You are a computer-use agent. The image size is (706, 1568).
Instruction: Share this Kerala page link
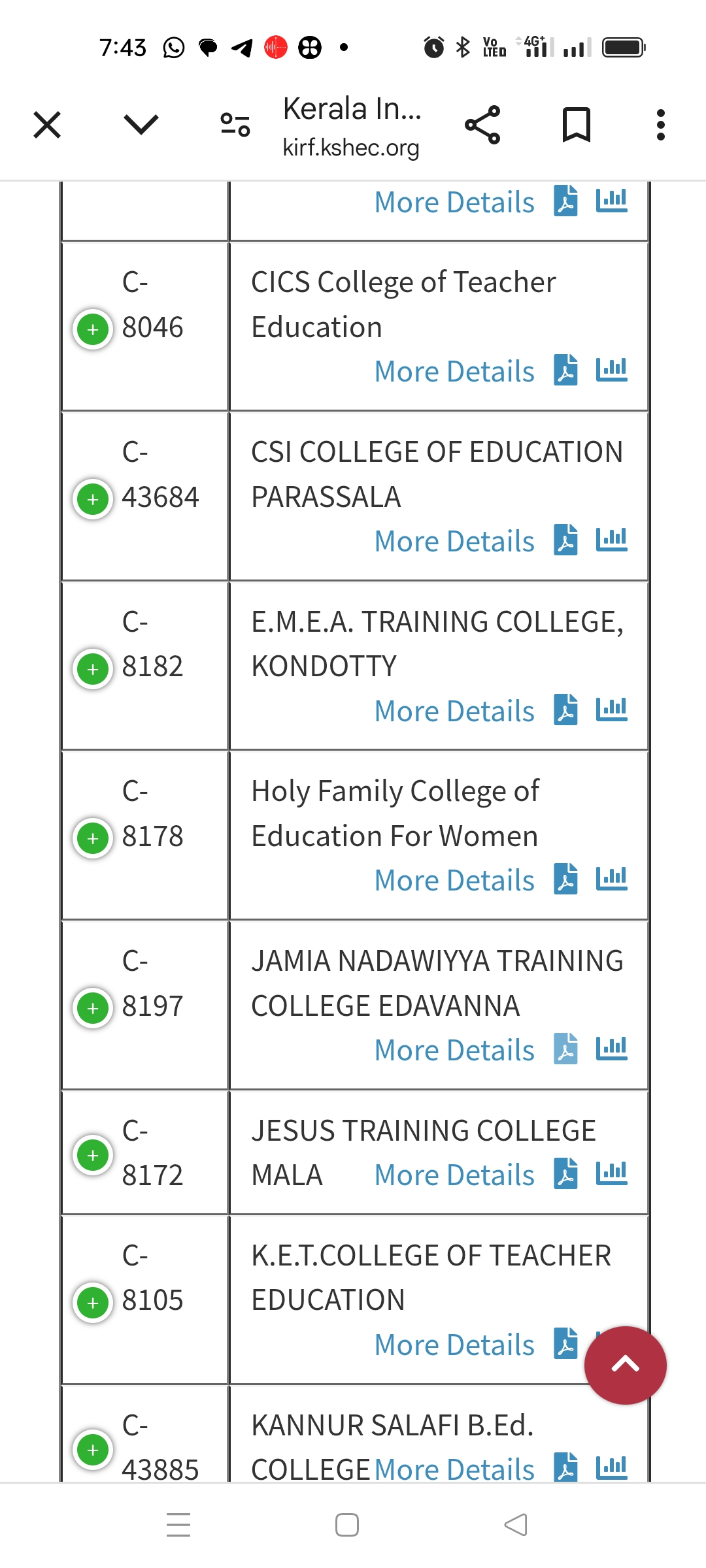(x=482, y=125)
